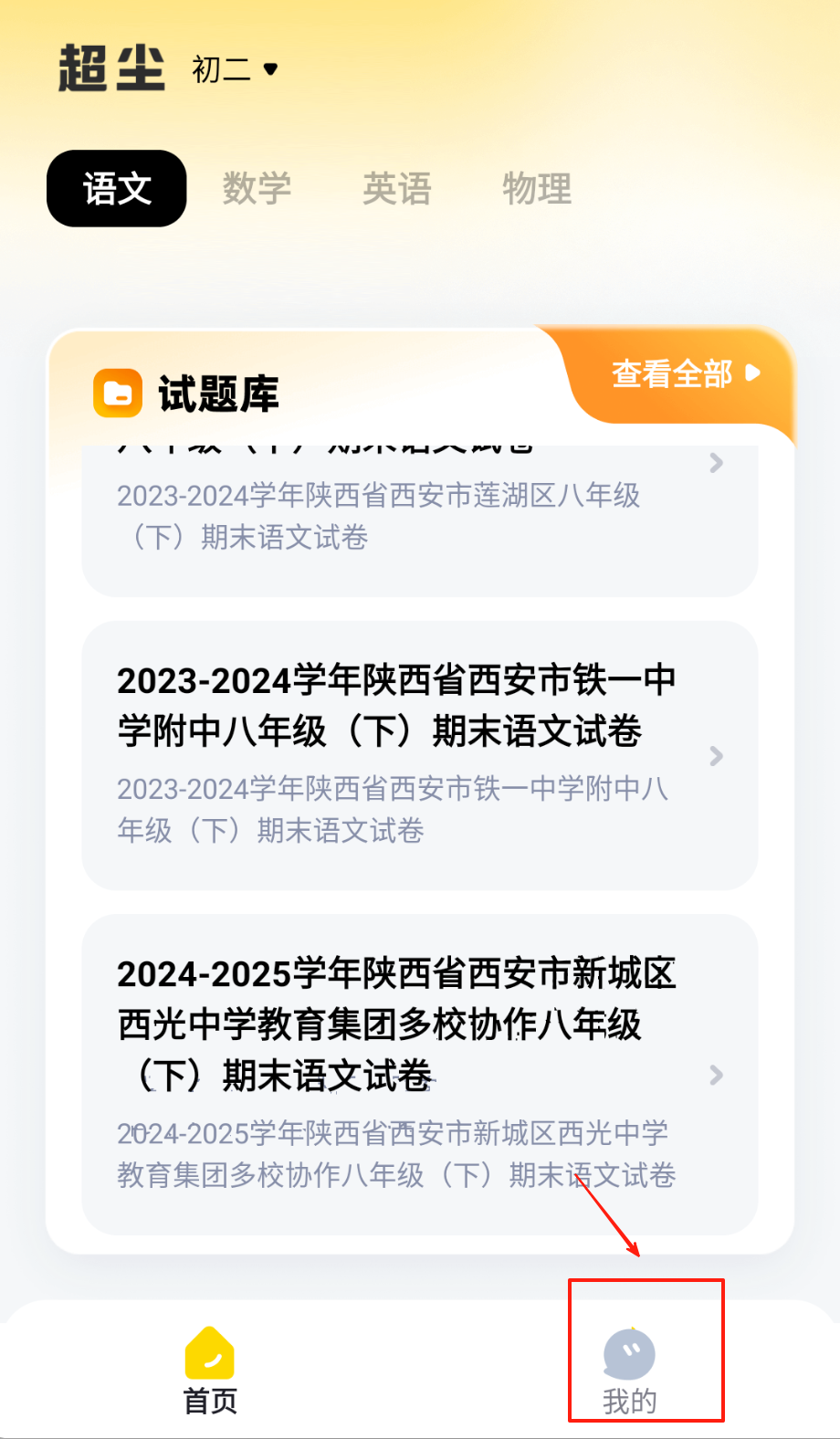Switch to the 数学 subject tab
840x1439 pixels.
pyautogui.click(x=257, y=189)
